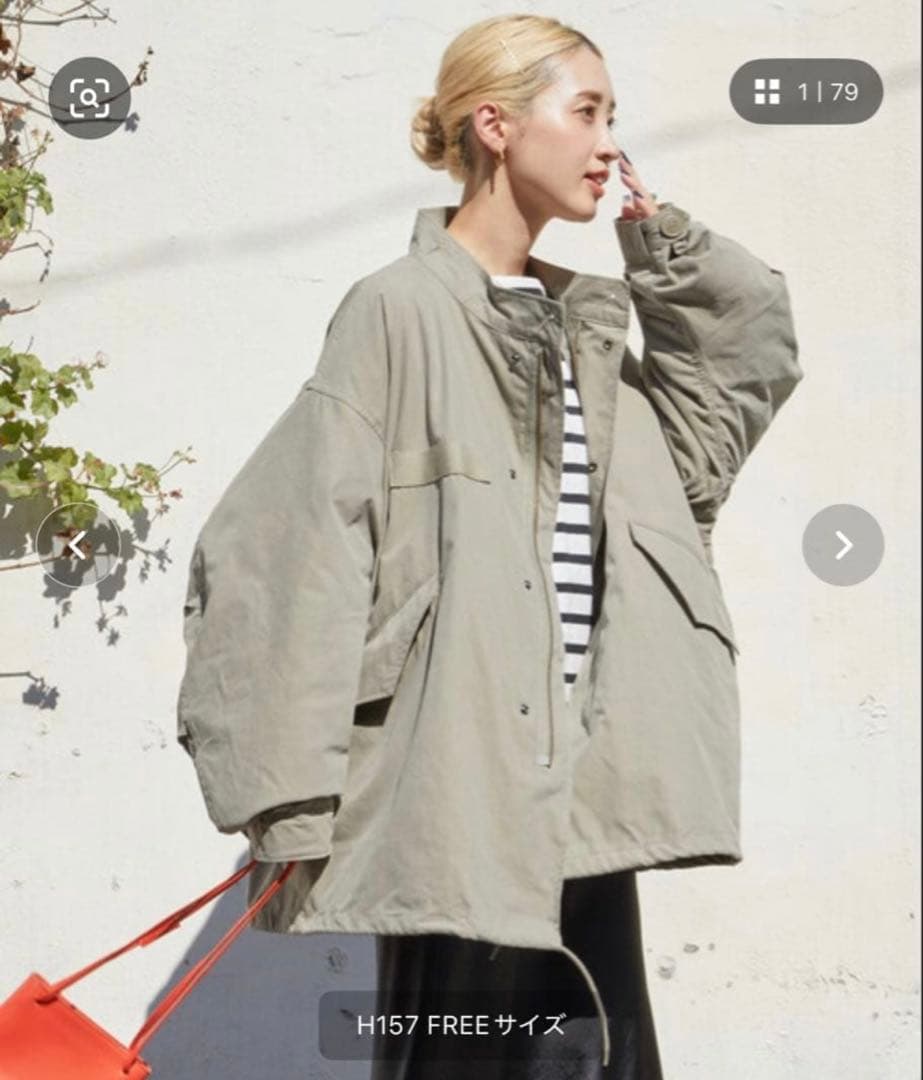Go back to the previous product image

[x=78, y=545]
